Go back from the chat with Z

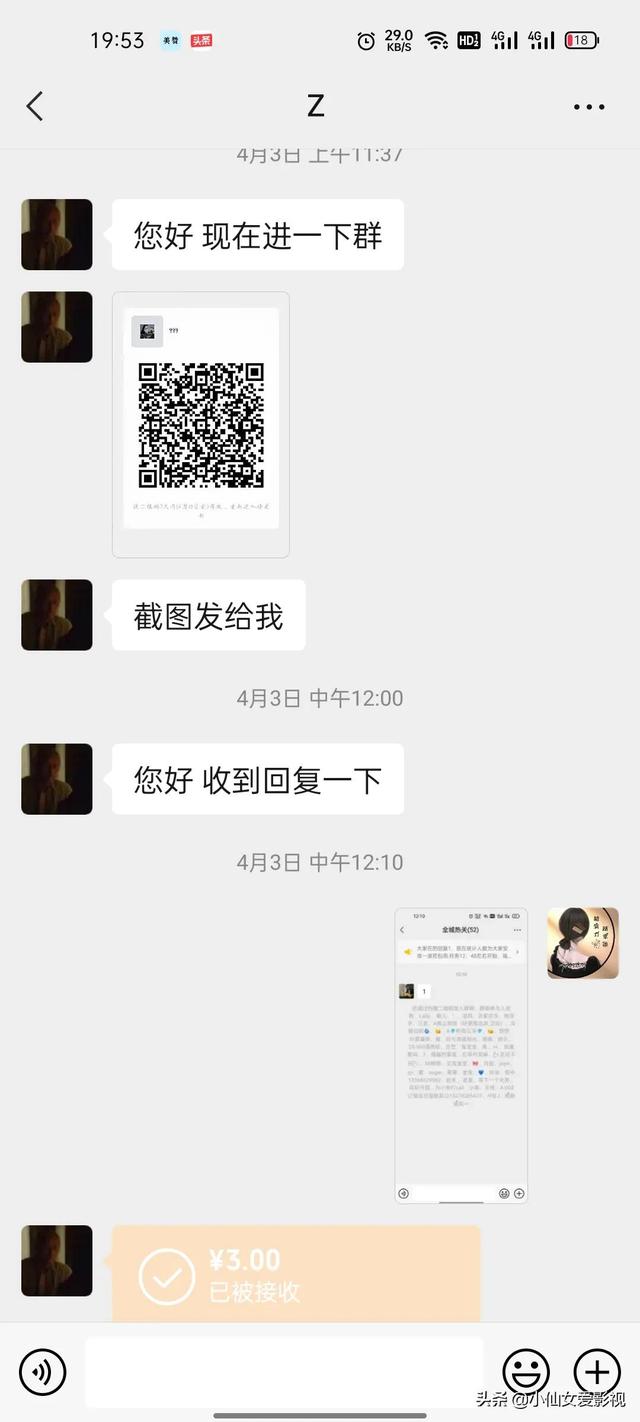coord(35,106)
